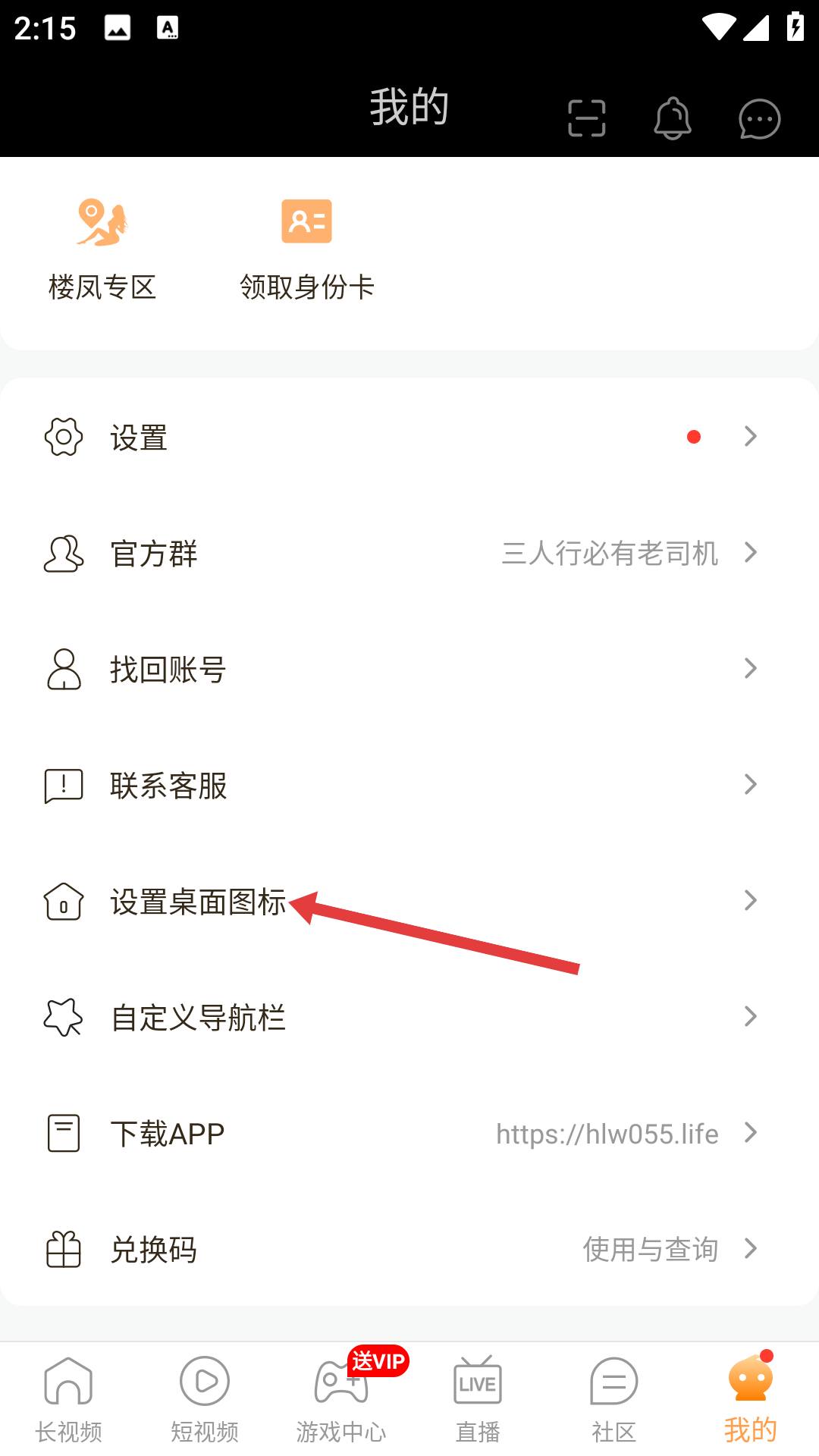Viewport: 819px width, 1456px height.
Task: Tap the 兑换码 gift box icon
Action: pos(63,1249)
